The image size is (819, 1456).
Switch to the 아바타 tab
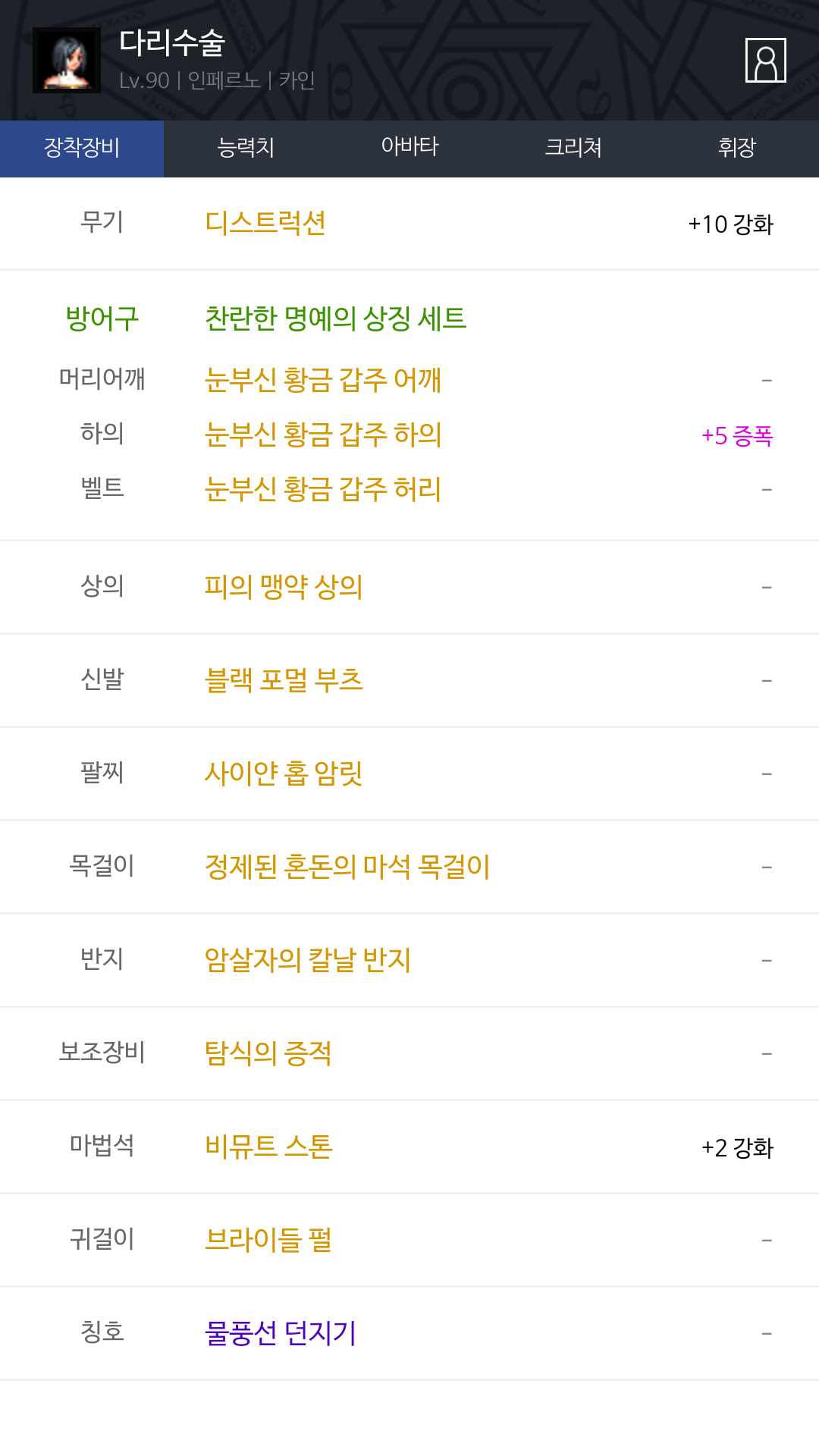pyautogui.click(x=409, y=149)
